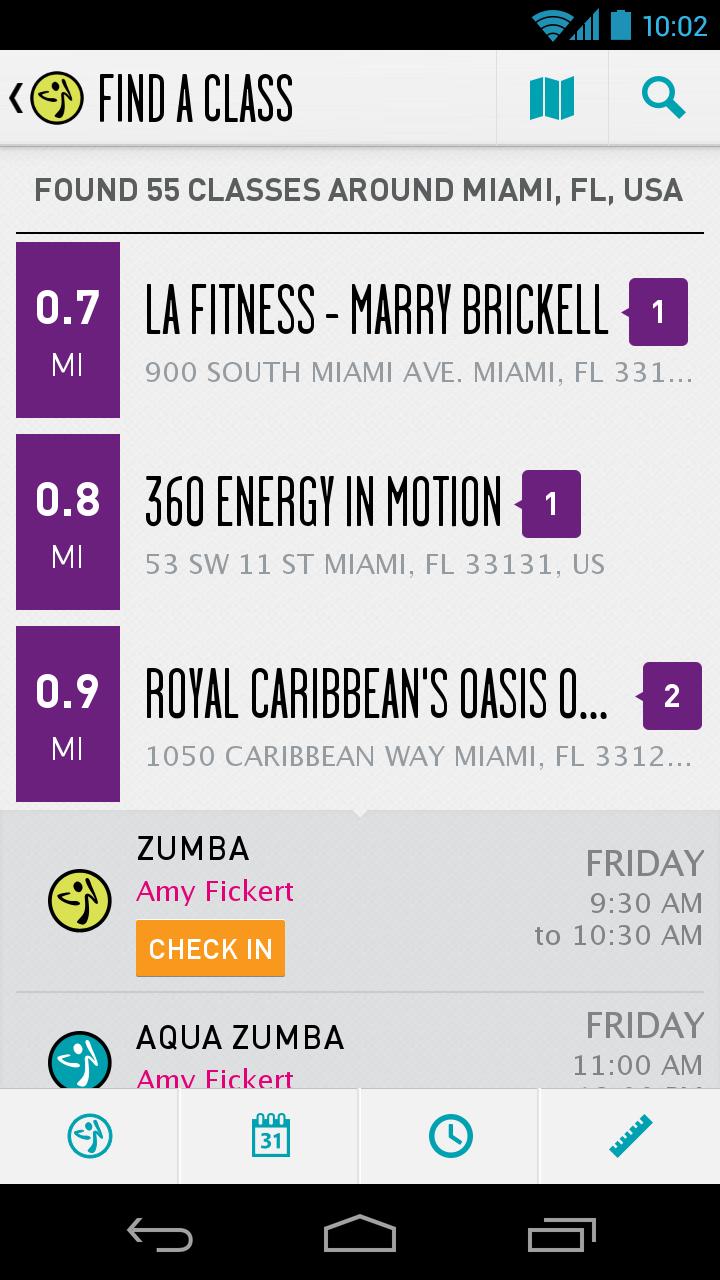
Task: Open the map view icon
Action: (x=552, y=98)
